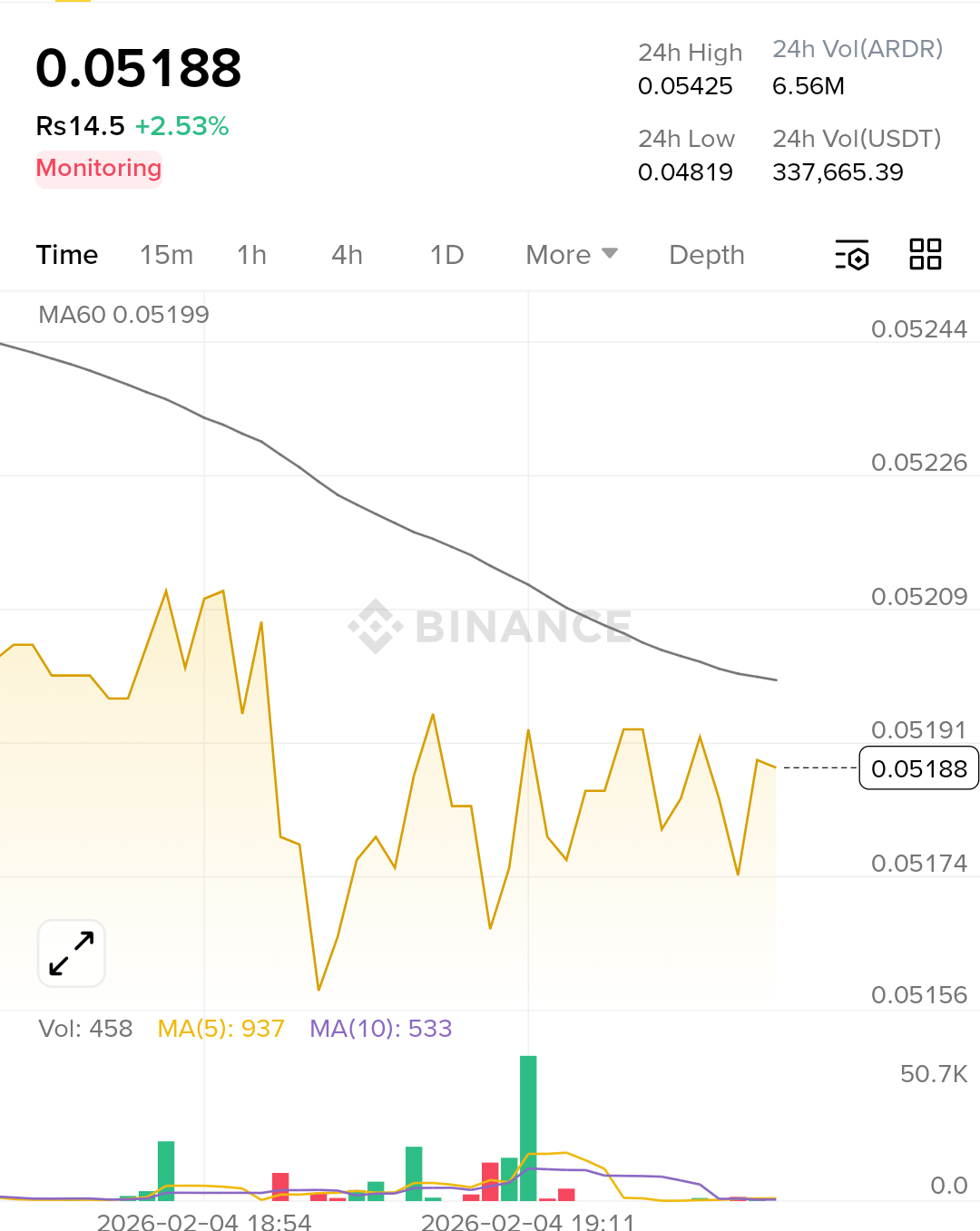The width and height of the screenshot is (980, 1231).
Task: Open chart indicator settings icon
Action: [852, 255]
